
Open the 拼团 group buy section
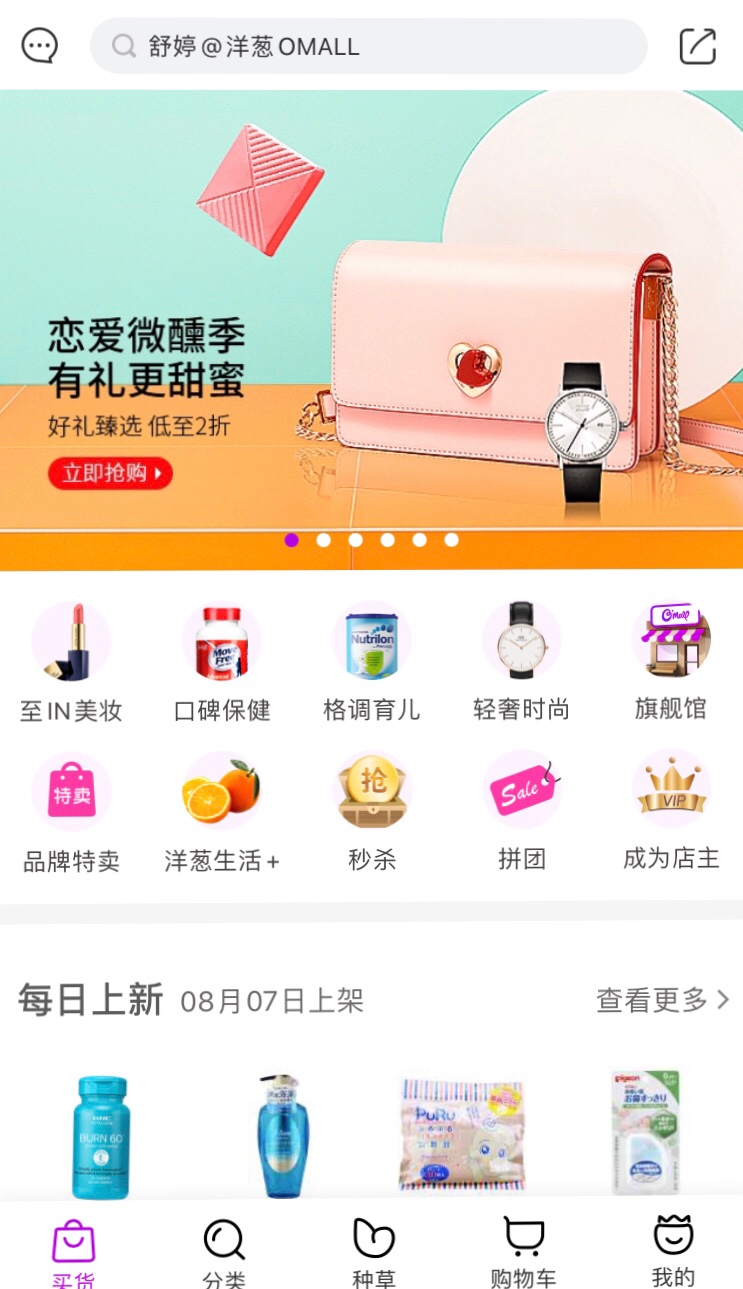521,812
